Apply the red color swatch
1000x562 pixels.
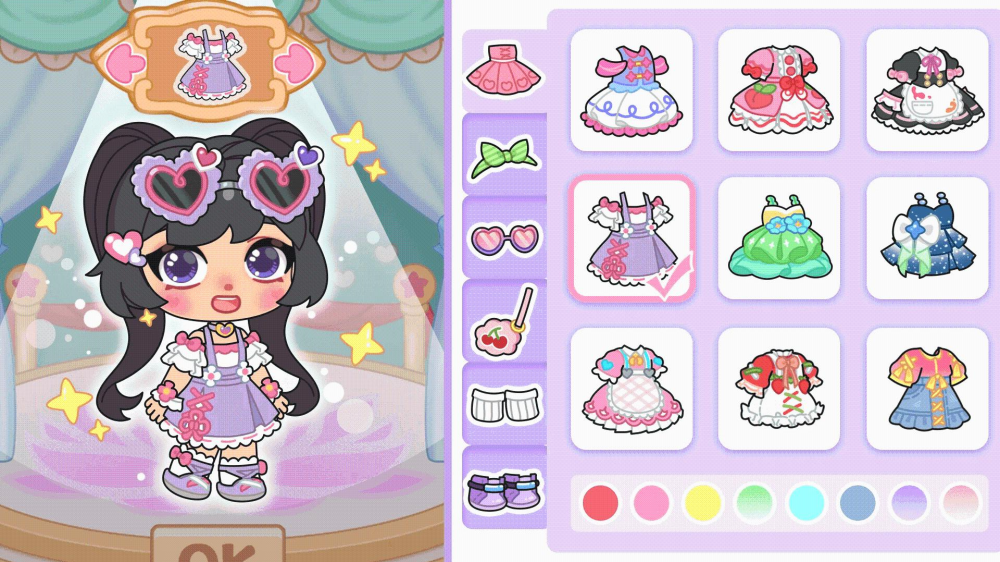pos(600,502)
